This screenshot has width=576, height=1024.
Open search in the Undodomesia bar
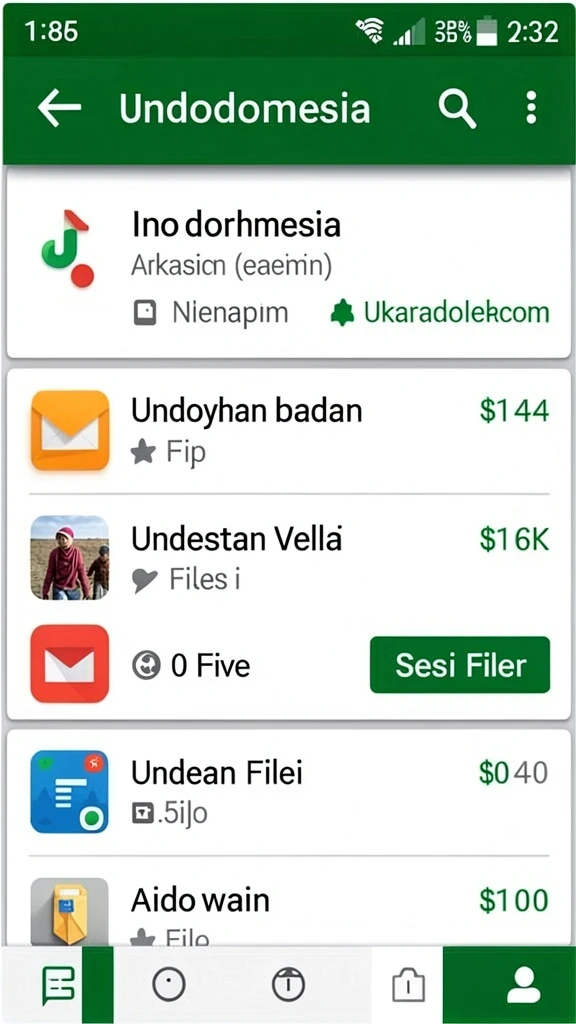click(457, 108)
